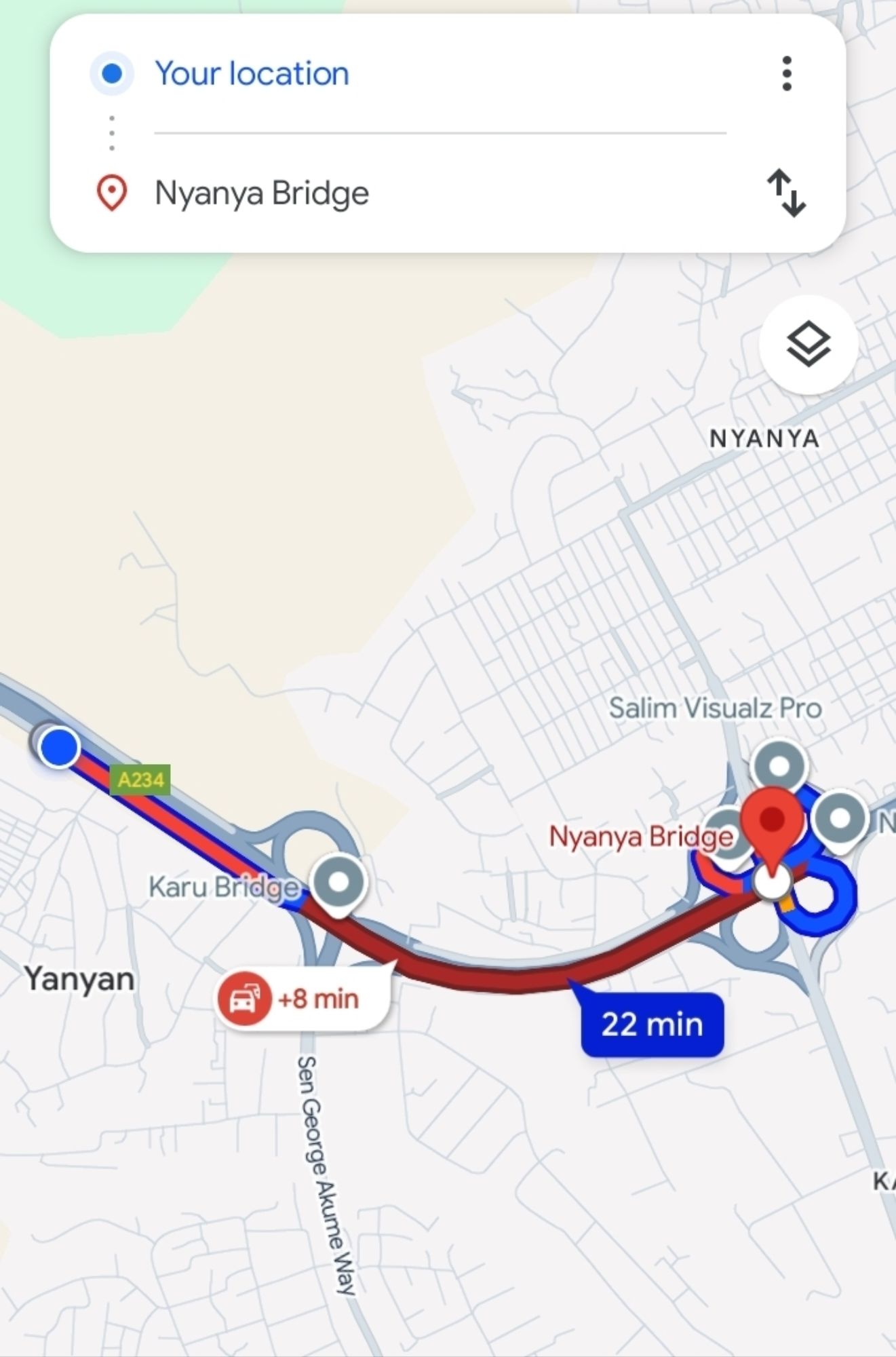This screenshot has height=1357, width=896.
Task: View the +8 min traffic delay info
Action: [x=303, y=999]
